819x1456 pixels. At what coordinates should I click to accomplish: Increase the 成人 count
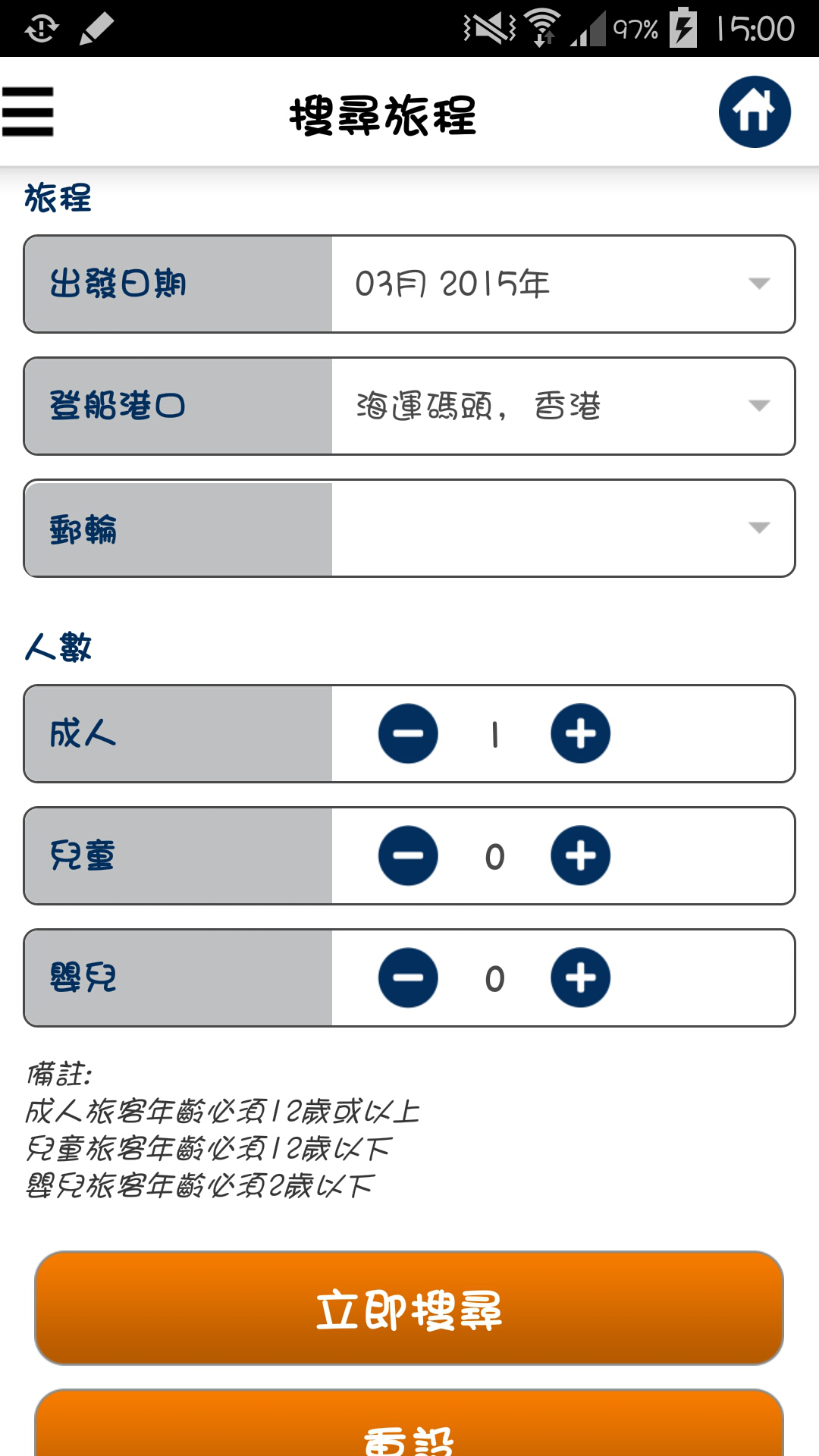coord(581,734)
